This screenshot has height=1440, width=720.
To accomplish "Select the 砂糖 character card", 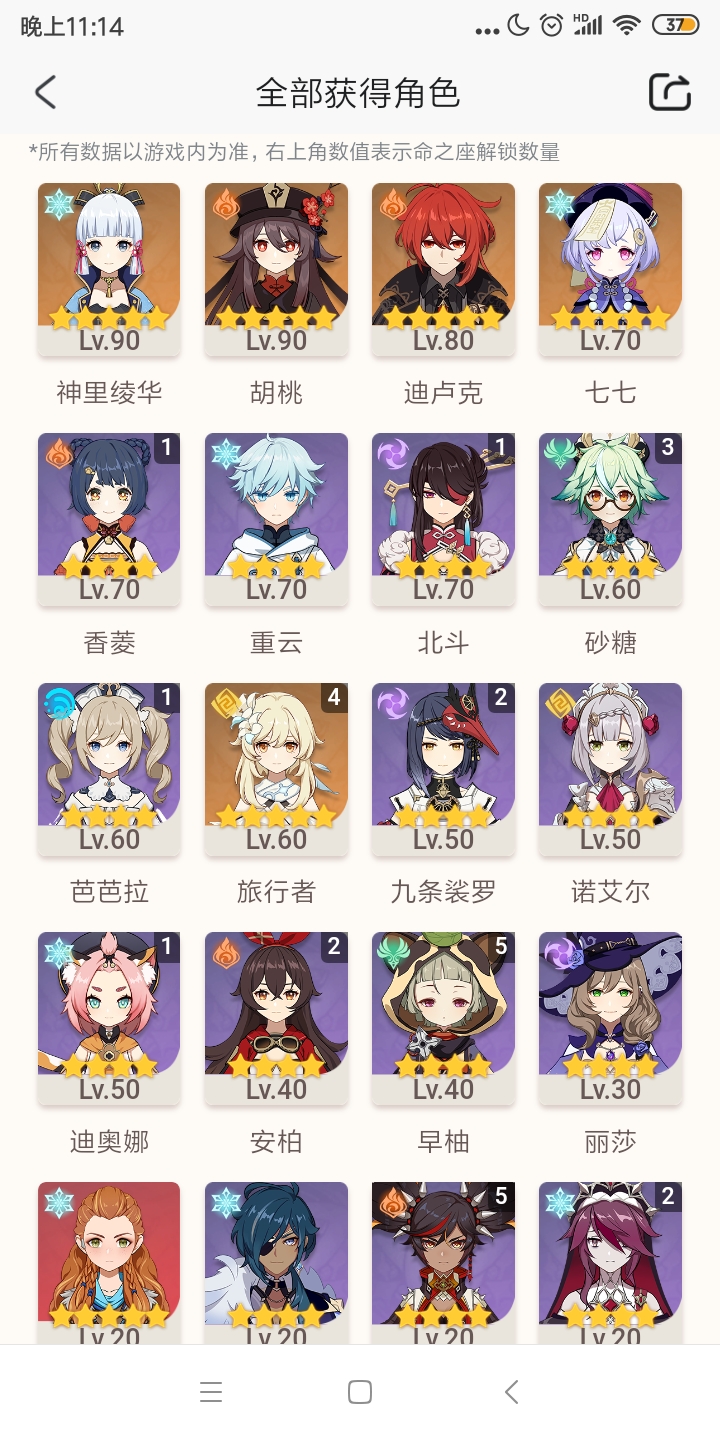I will pos(610,520).
